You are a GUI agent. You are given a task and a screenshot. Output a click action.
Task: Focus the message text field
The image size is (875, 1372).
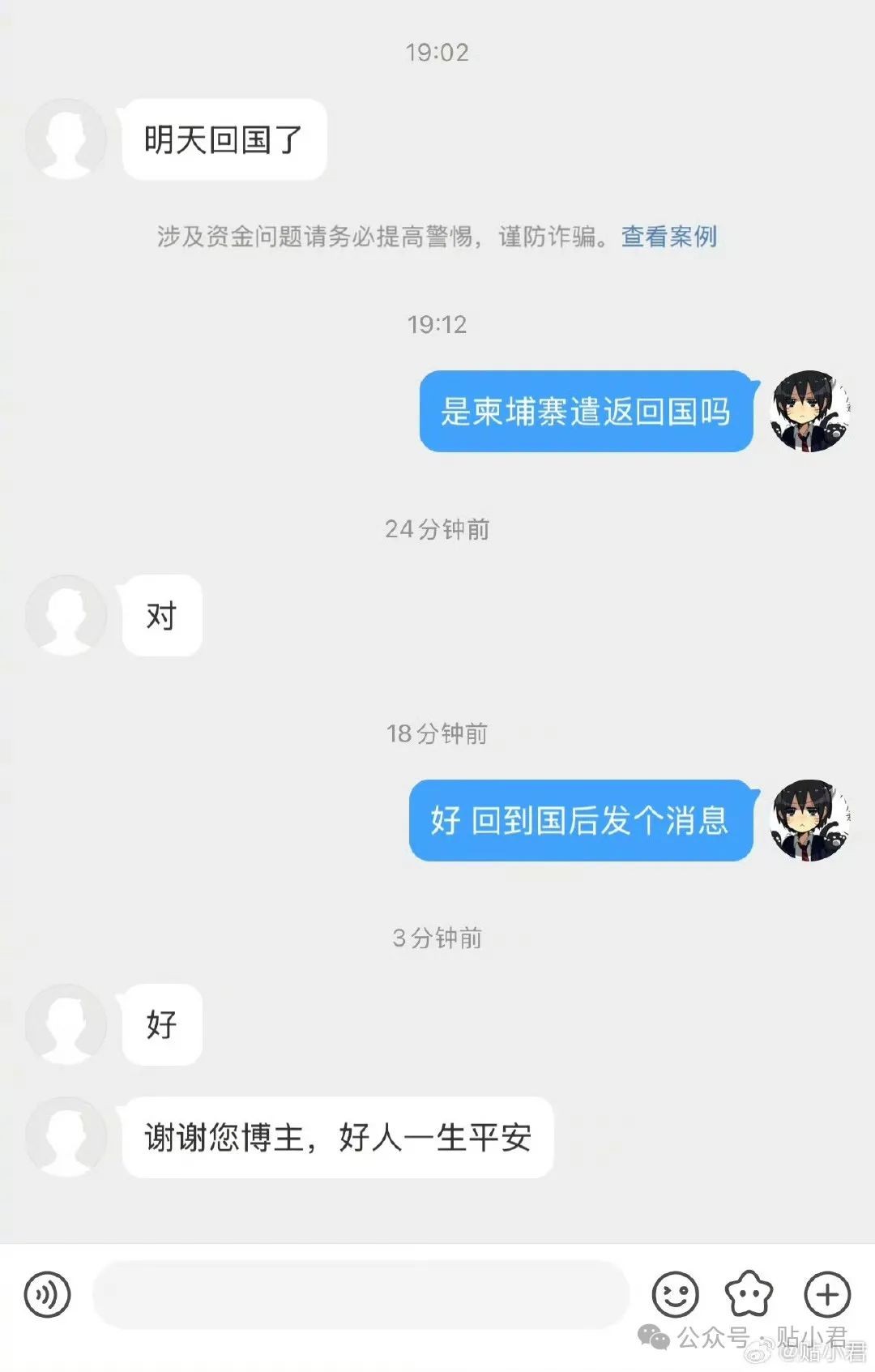tap(361, 1294)
